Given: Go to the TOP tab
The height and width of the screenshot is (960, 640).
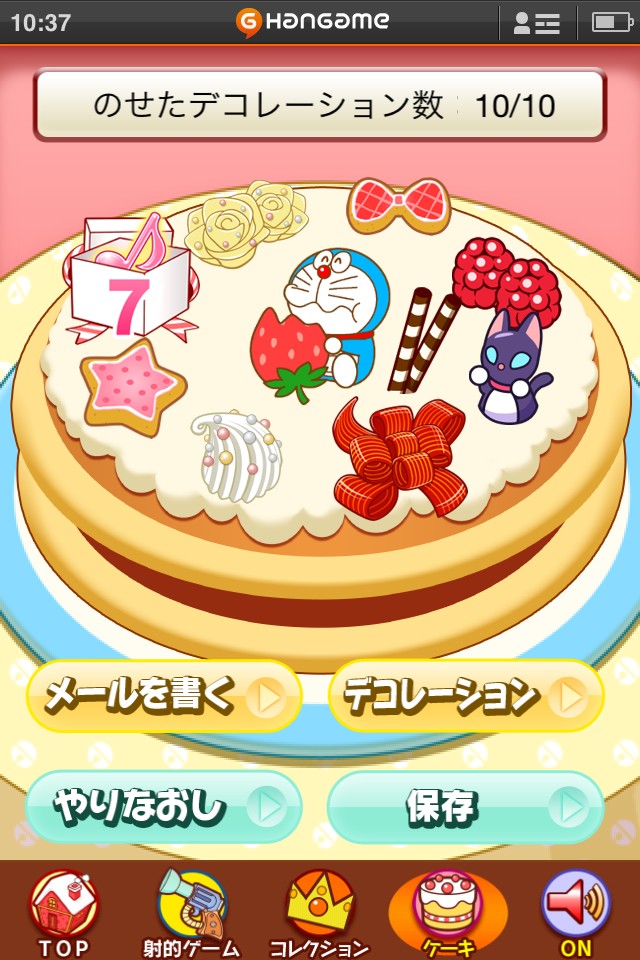Looking at the screenshot, I should pos(64,912).
